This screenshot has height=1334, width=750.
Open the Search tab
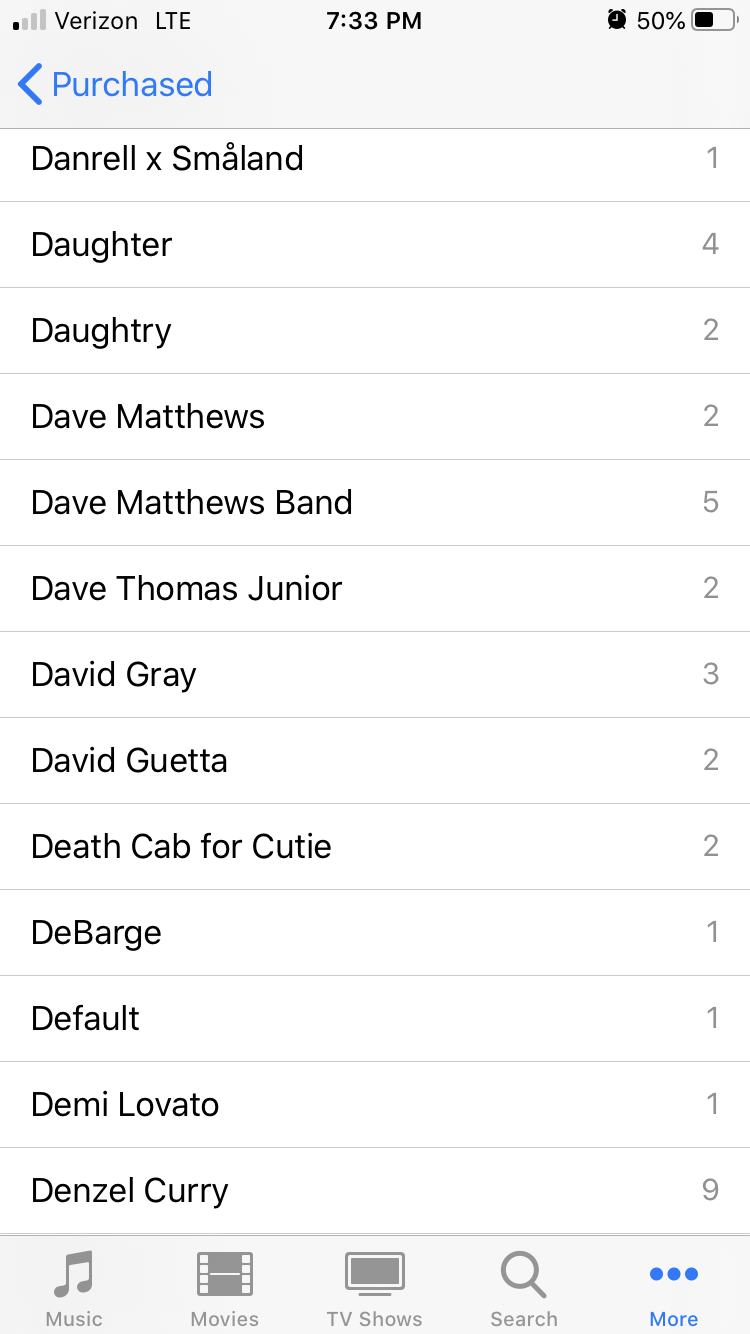point(524,1288)
